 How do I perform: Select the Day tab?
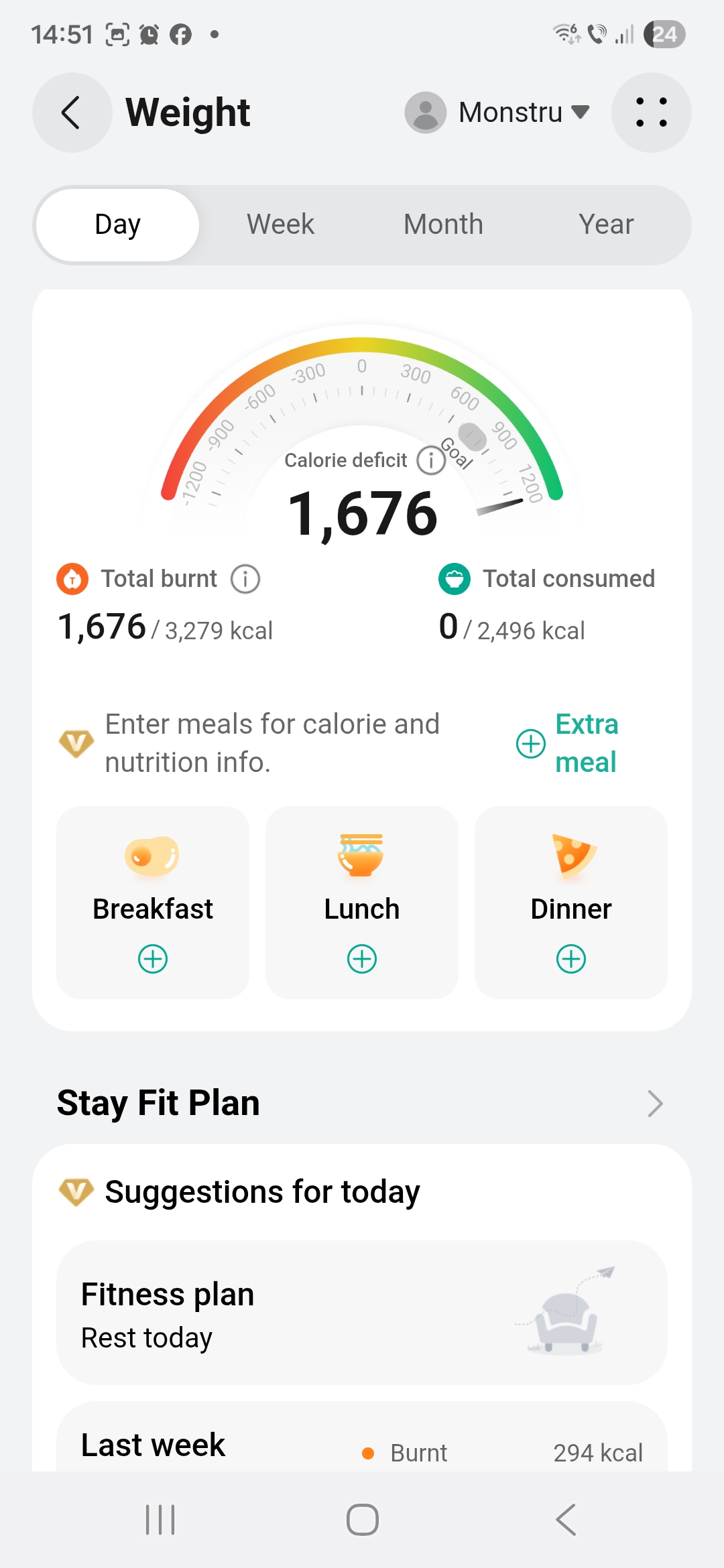118,224
